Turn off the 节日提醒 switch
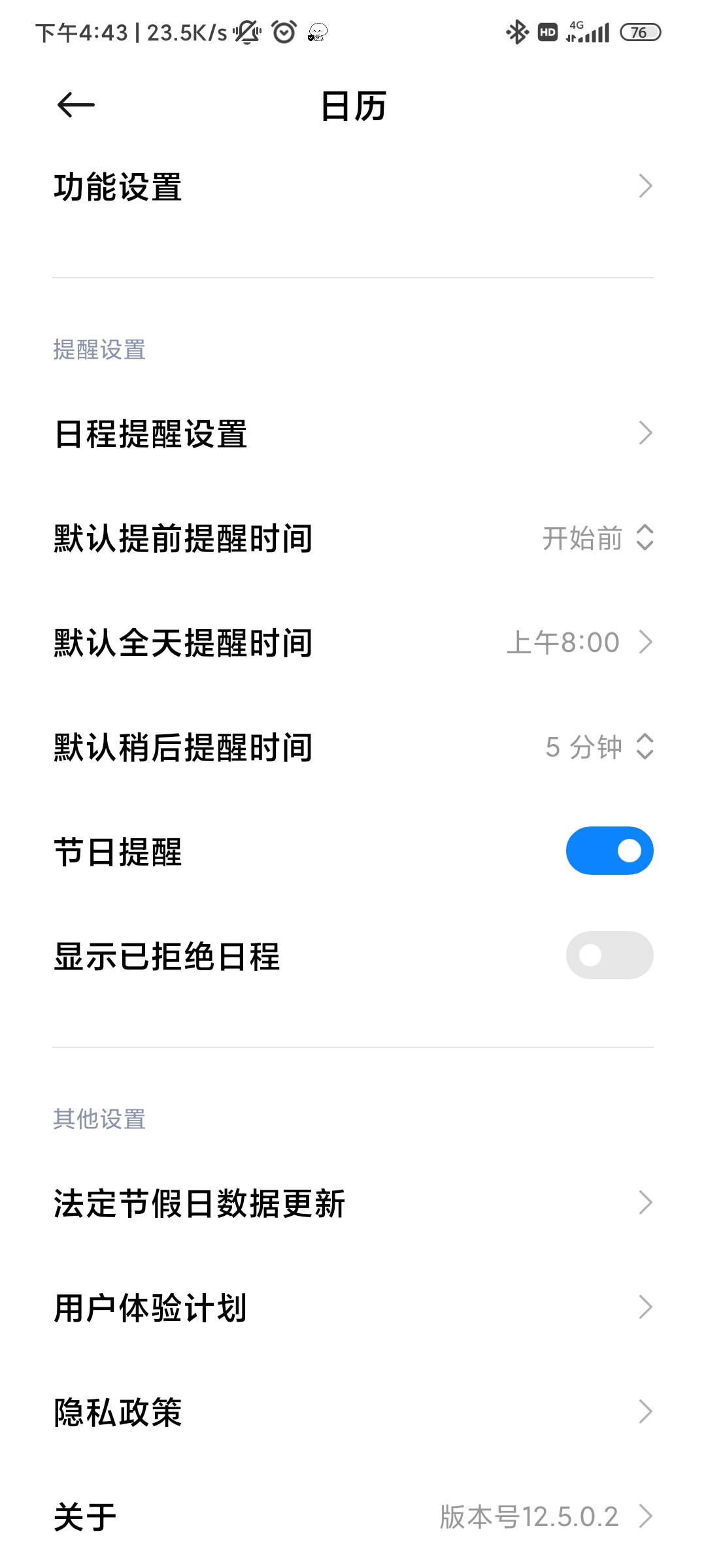Viewport: 706px width, 1568px height. tap(609, 851)
